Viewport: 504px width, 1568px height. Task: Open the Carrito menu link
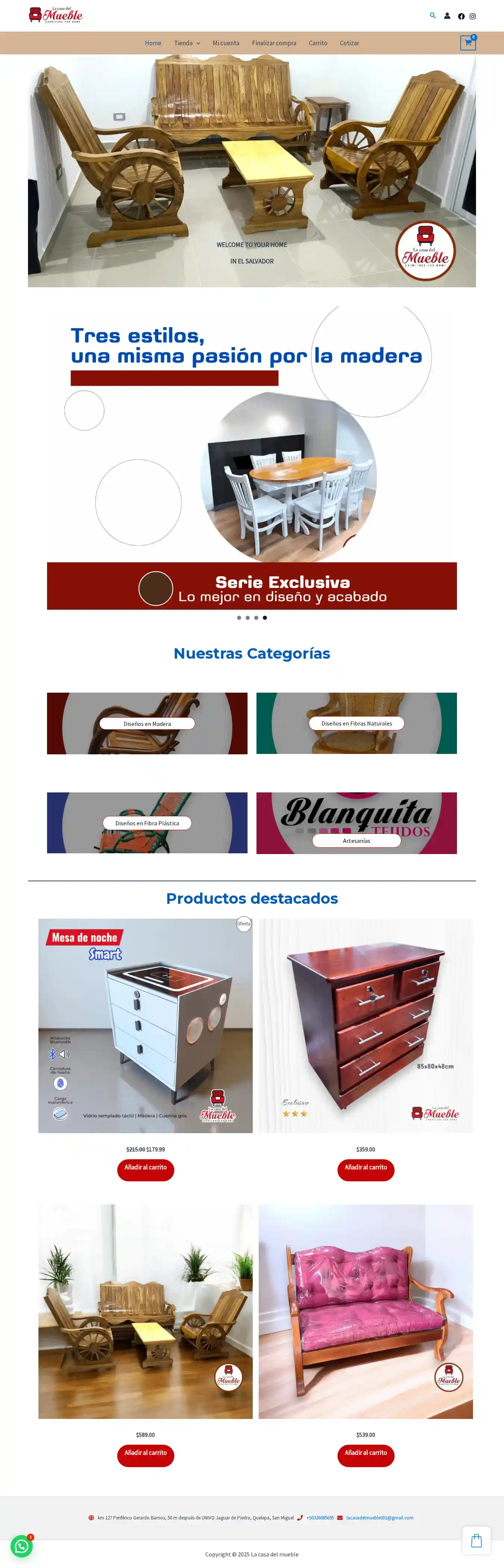click(317, 43)
